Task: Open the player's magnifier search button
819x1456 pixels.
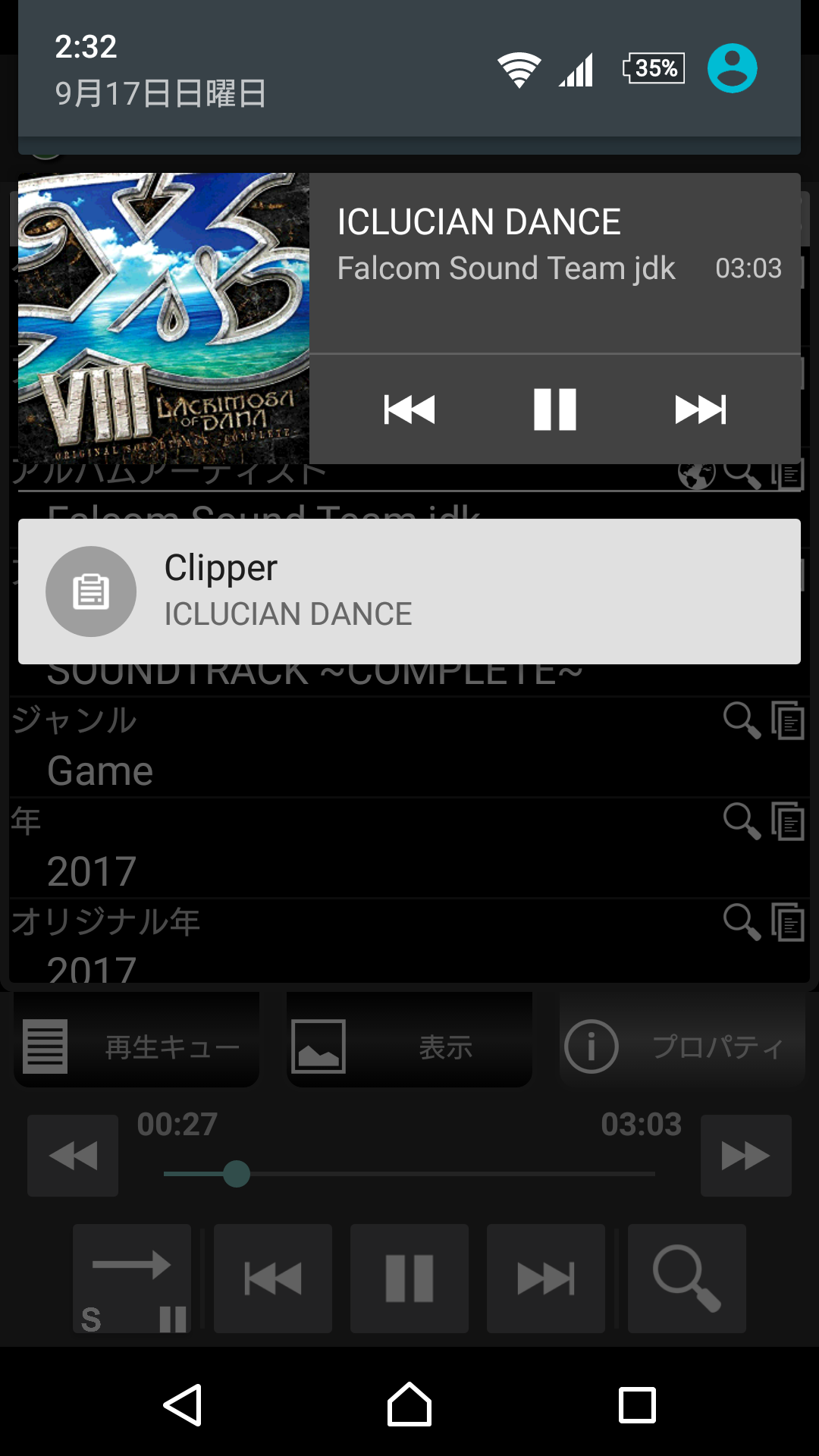Action: click(687, 1279)
